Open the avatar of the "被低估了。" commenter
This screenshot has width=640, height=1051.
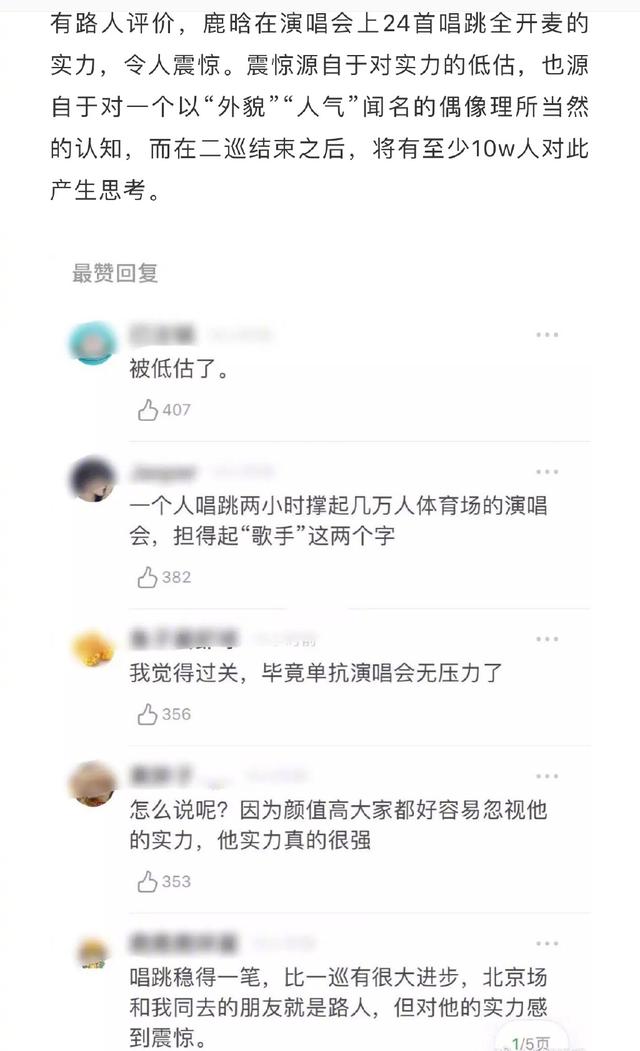[x=92, y=343]
